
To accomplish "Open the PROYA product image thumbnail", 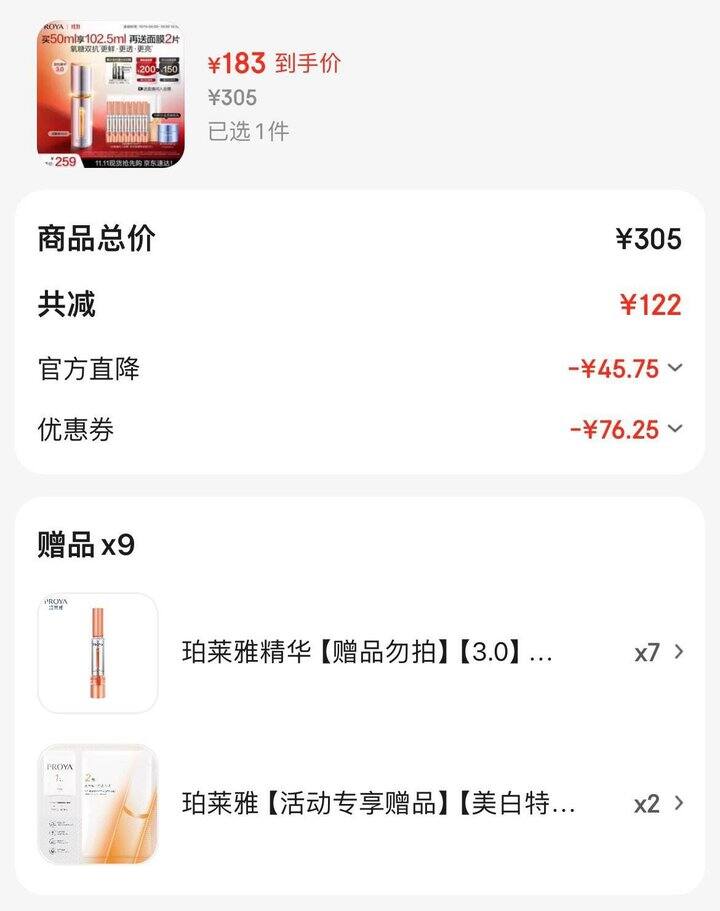I will pos(111,95).
